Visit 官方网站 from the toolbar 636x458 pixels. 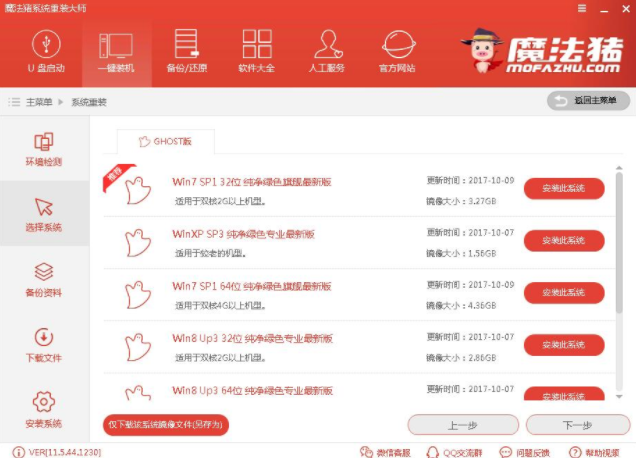click(x=397, y=51)
